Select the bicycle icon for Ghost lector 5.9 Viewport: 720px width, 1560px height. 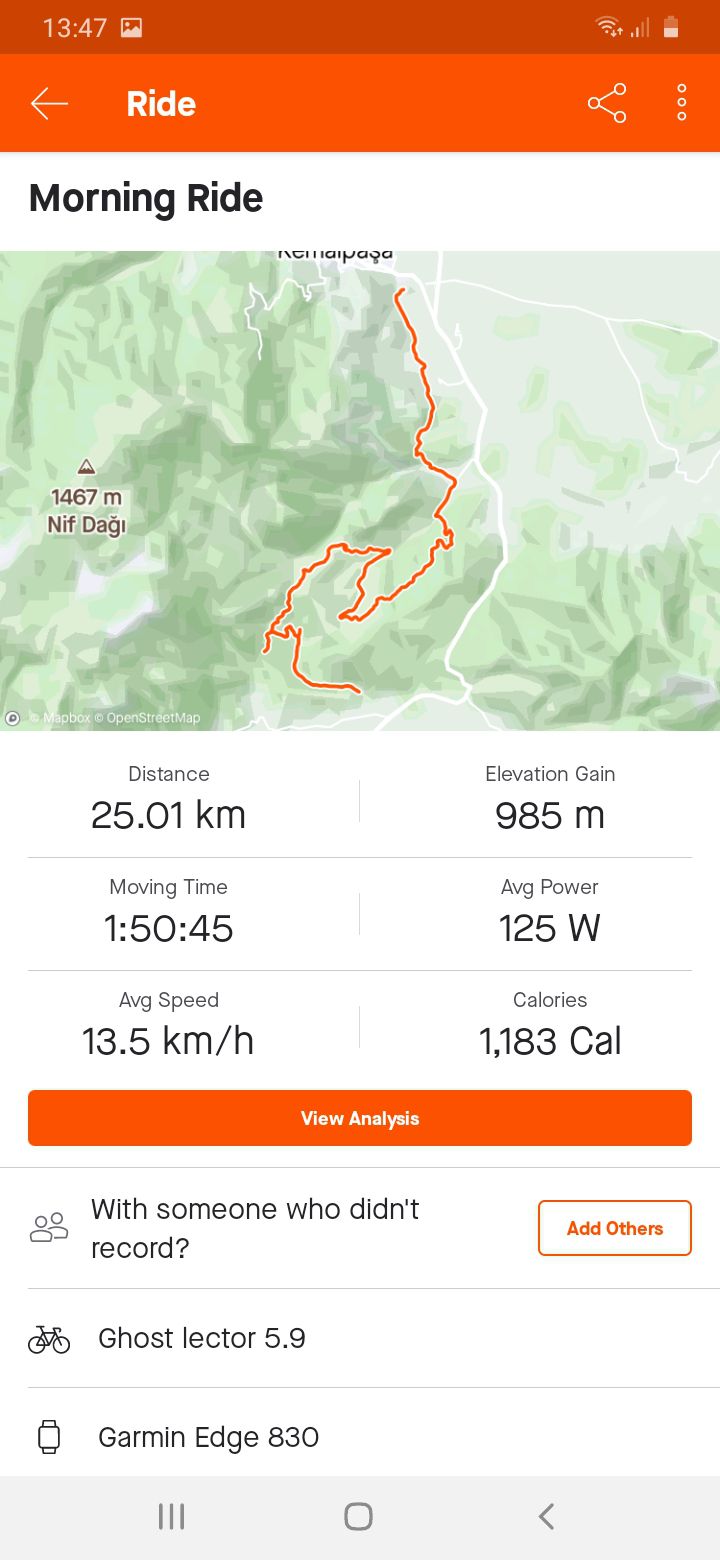48,1338
